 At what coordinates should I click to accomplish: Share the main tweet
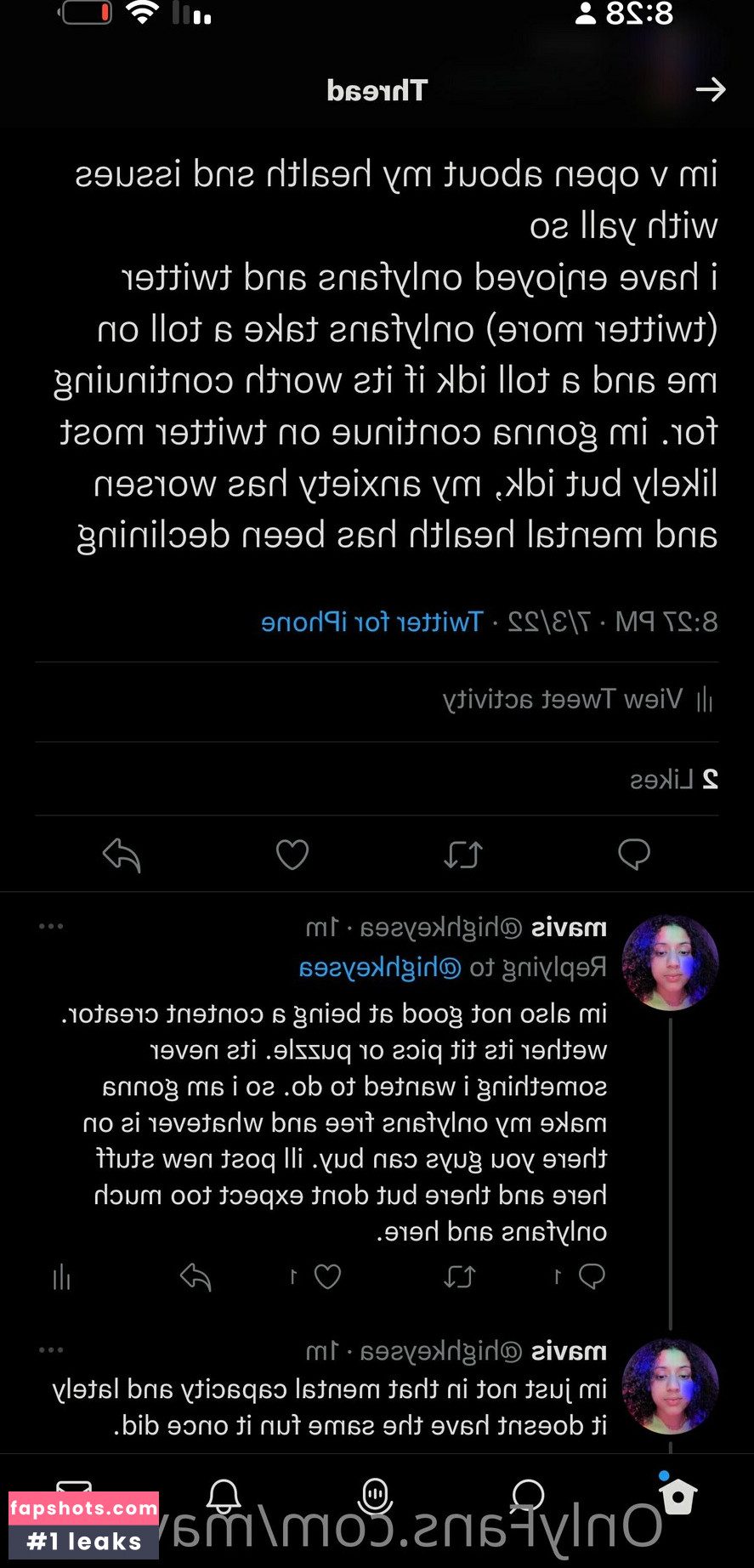coord(122,854)
